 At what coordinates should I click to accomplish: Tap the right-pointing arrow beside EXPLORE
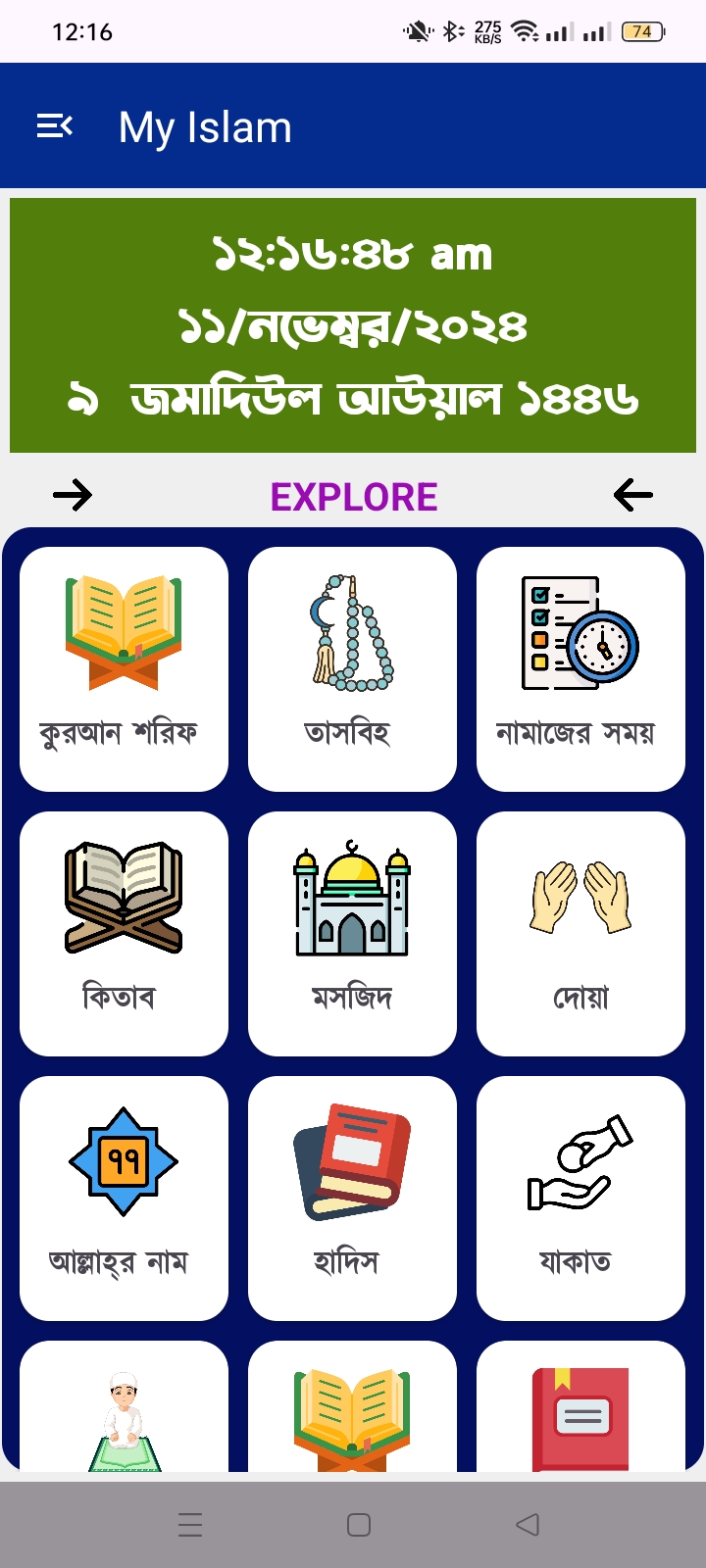(x=73, y=496)
